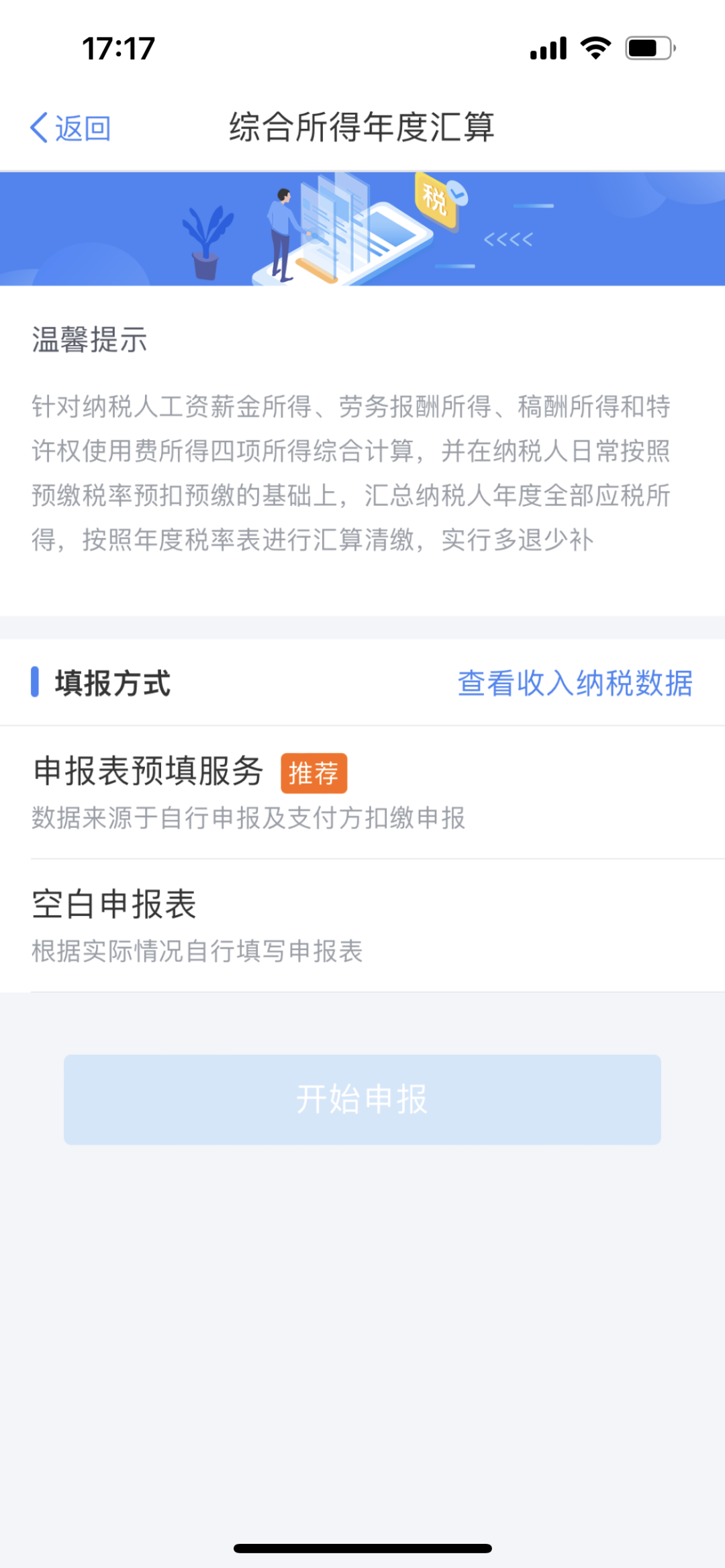Go back using the 返回 button
The image size is (725, 1568).
click(x=70, y=127)
